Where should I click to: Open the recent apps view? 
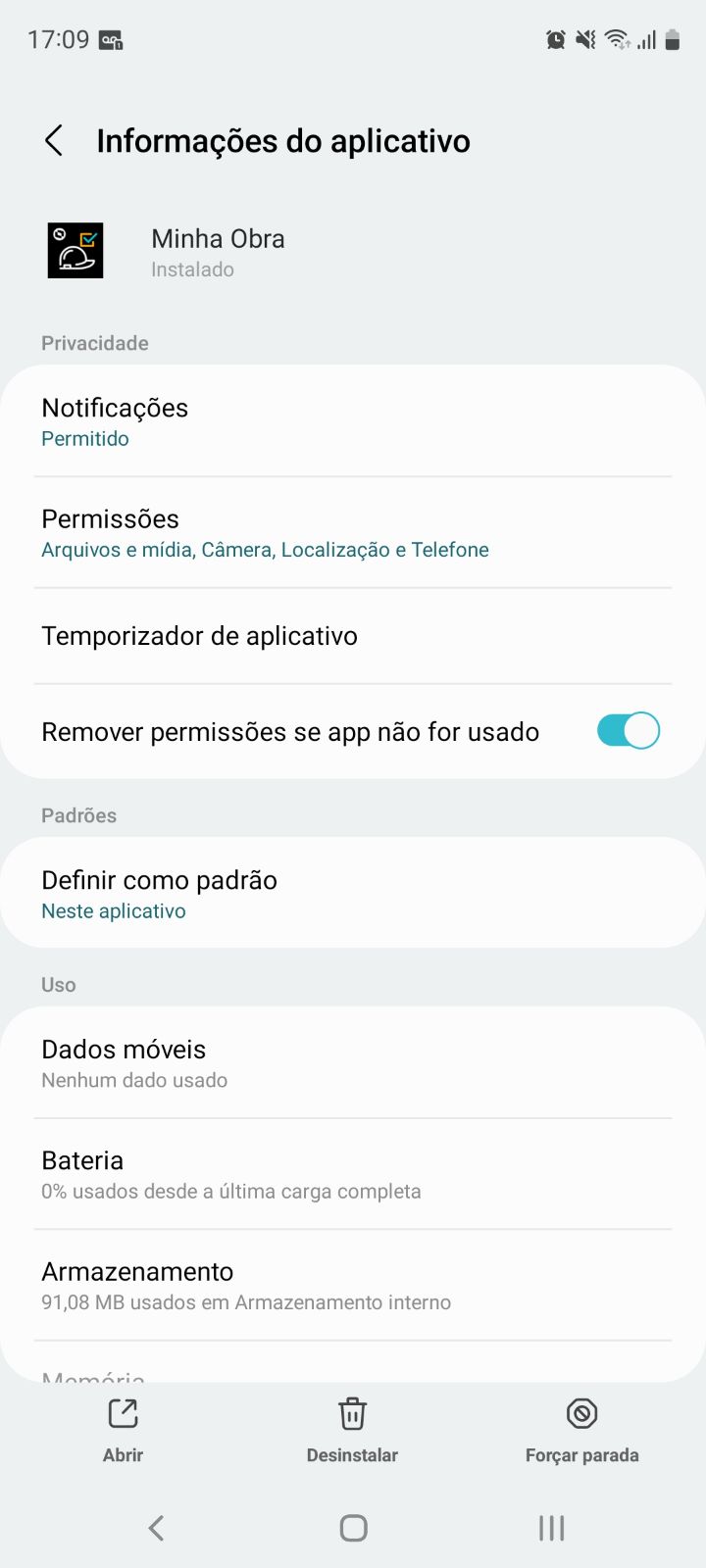pyautogui.click(x=551, y=1528)
